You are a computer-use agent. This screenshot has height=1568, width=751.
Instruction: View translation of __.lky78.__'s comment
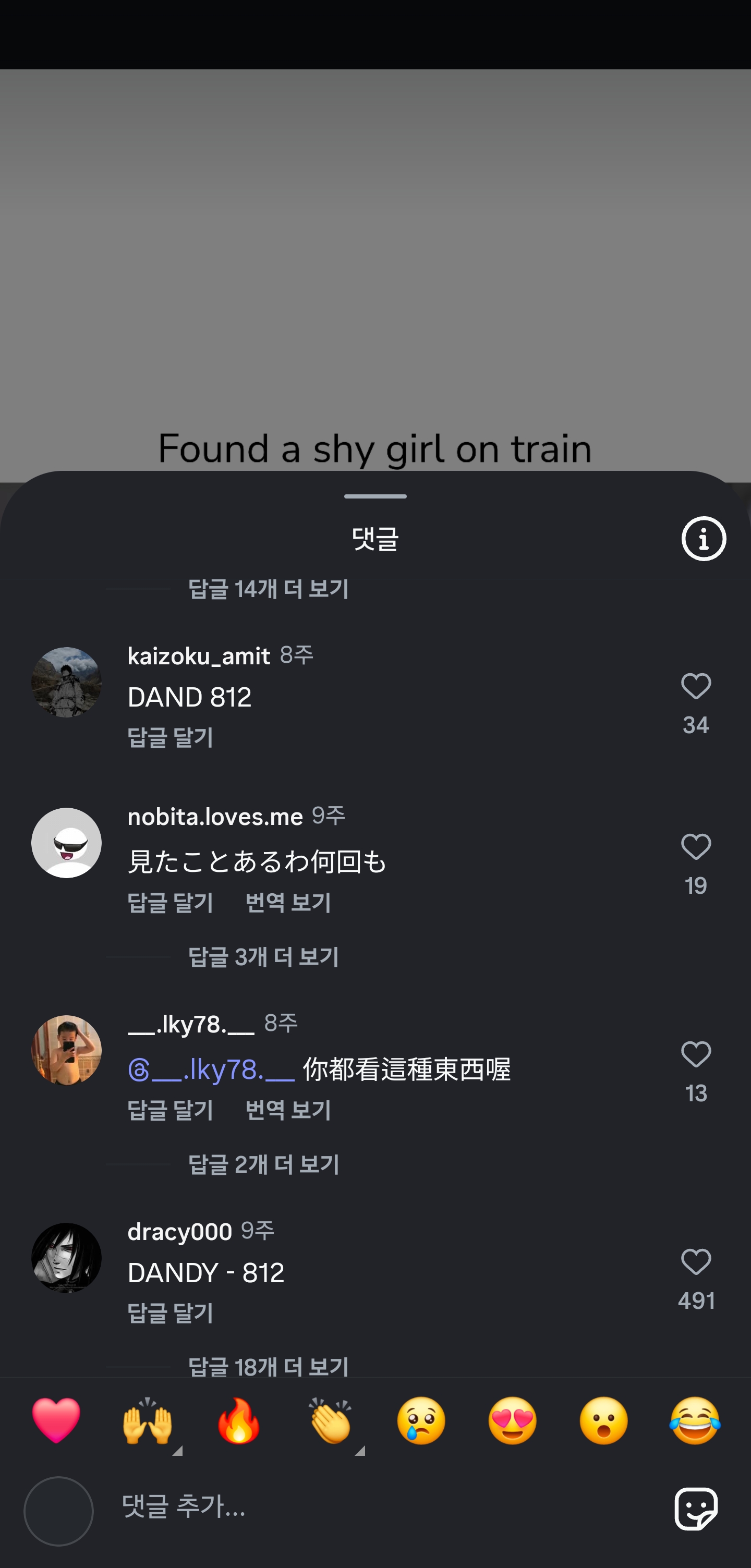coord(288,1110)
